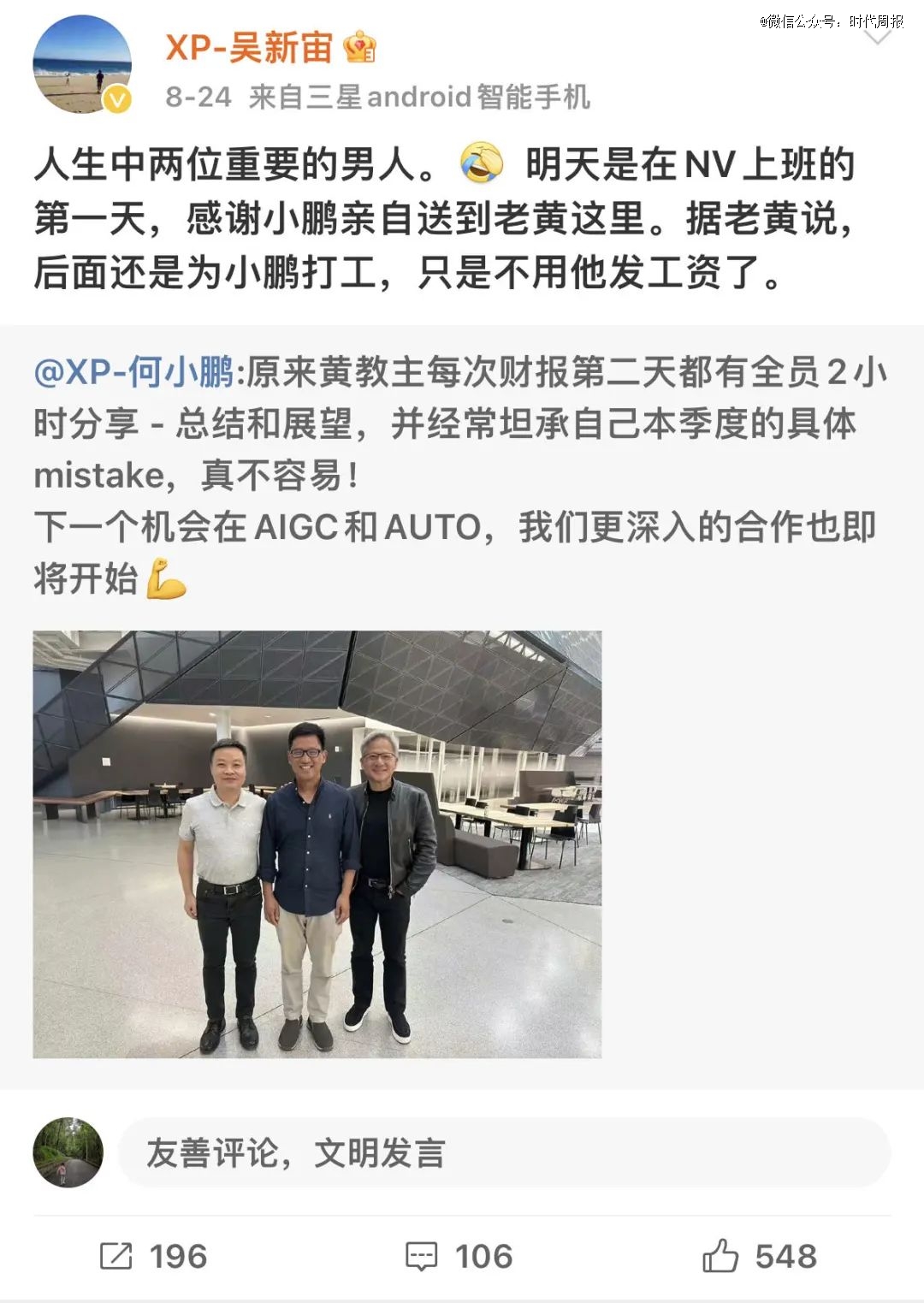Open the 106 comments

point(459,1256)
